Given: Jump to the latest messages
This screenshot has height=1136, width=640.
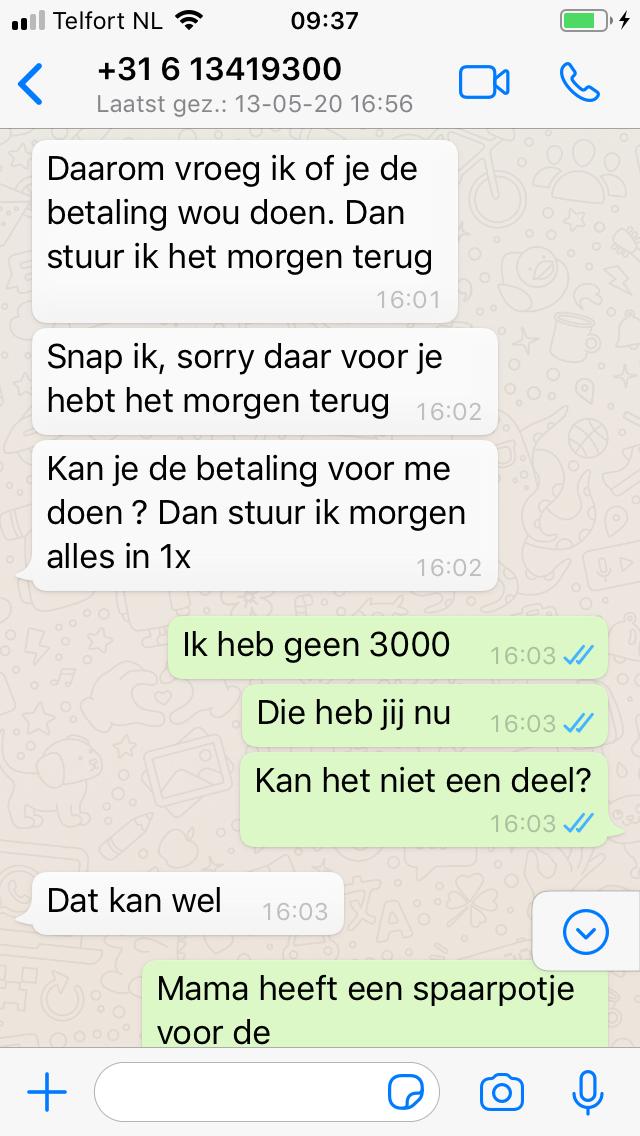Looking at the screenshot, I should 585,933.
